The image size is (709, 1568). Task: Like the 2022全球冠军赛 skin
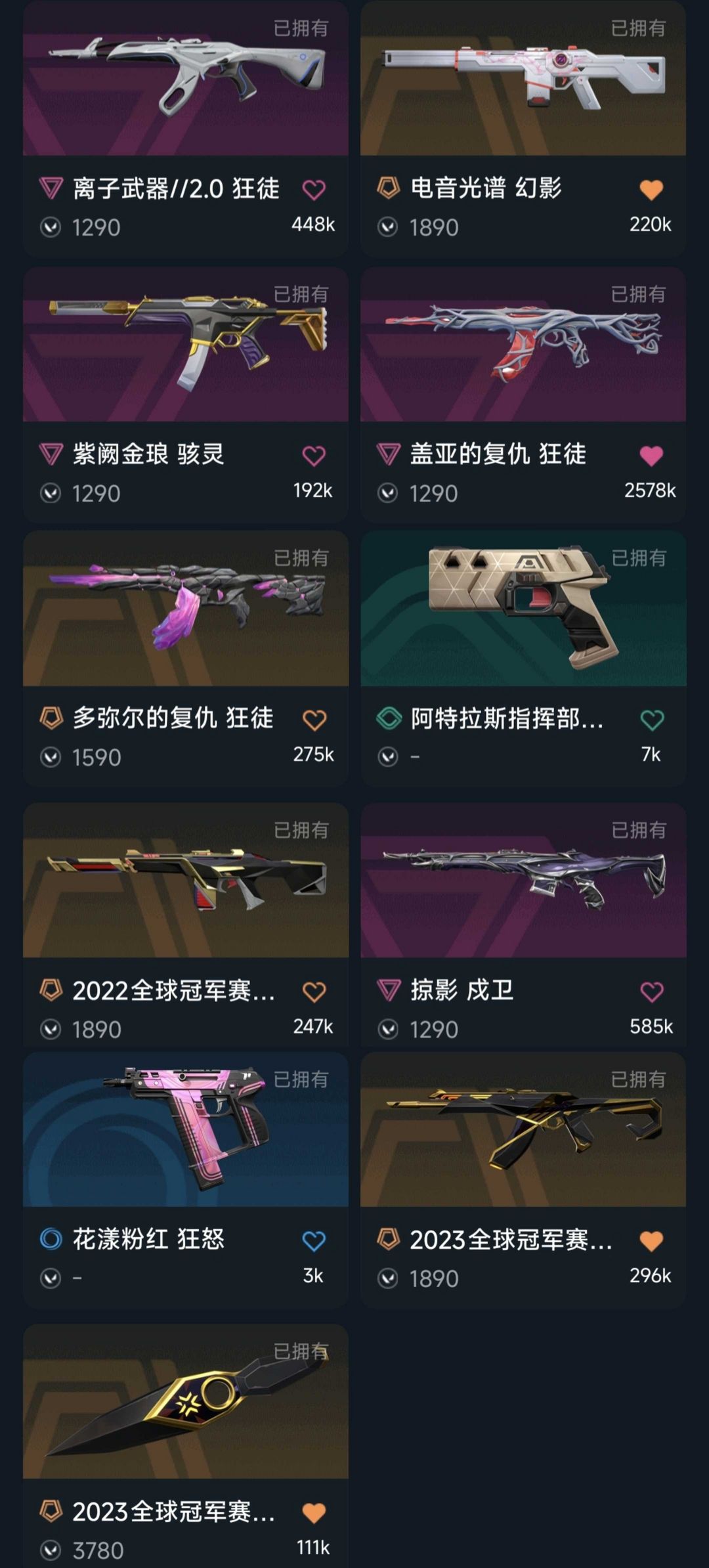(314, 992)
